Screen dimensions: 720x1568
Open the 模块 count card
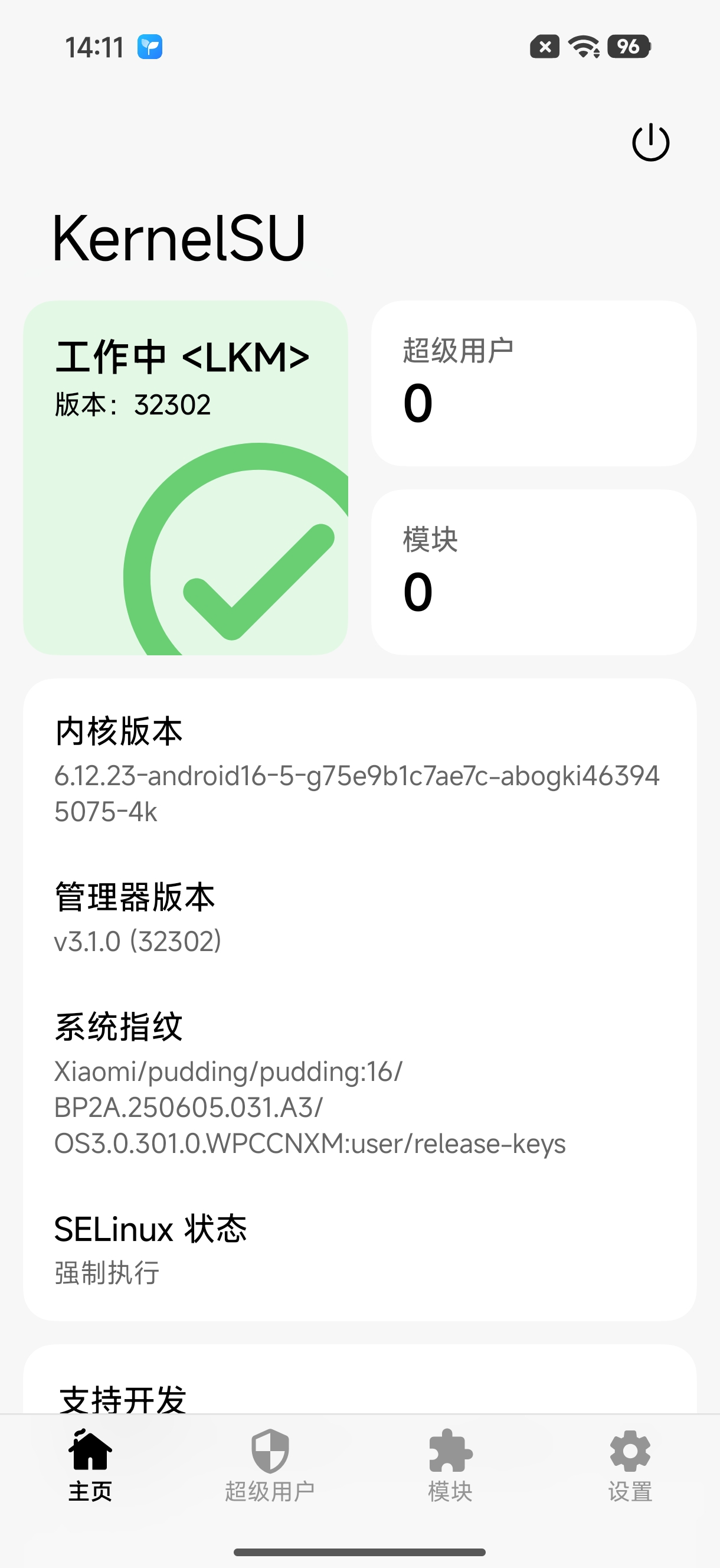(x=533, y=572)
